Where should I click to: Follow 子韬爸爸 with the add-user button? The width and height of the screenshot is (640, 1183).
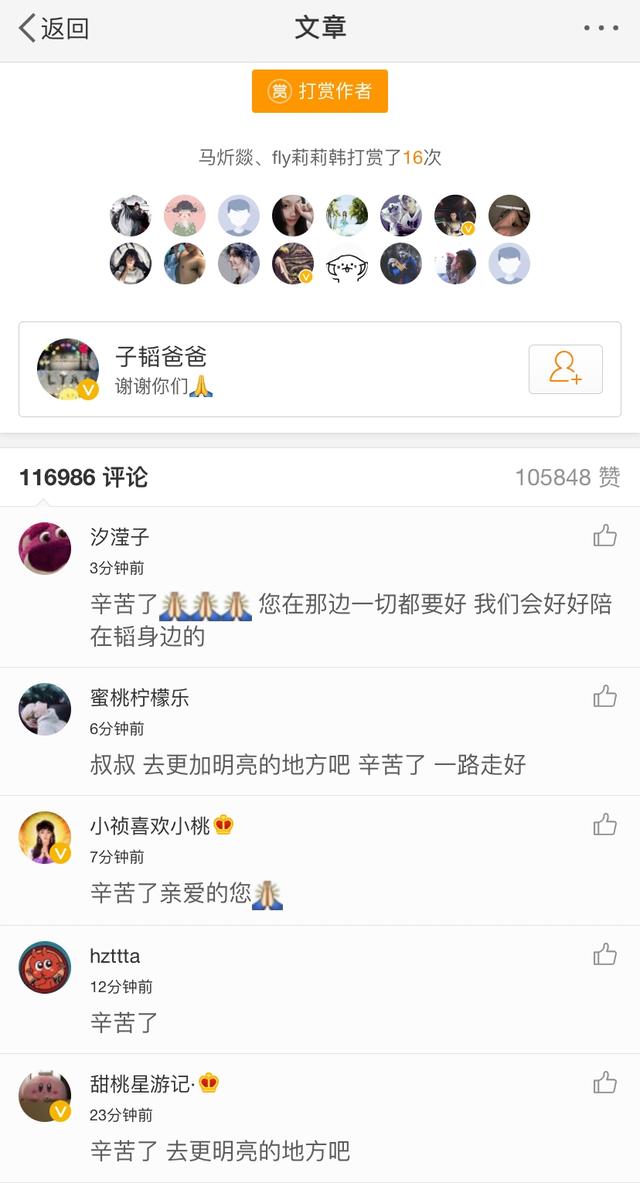565,369
